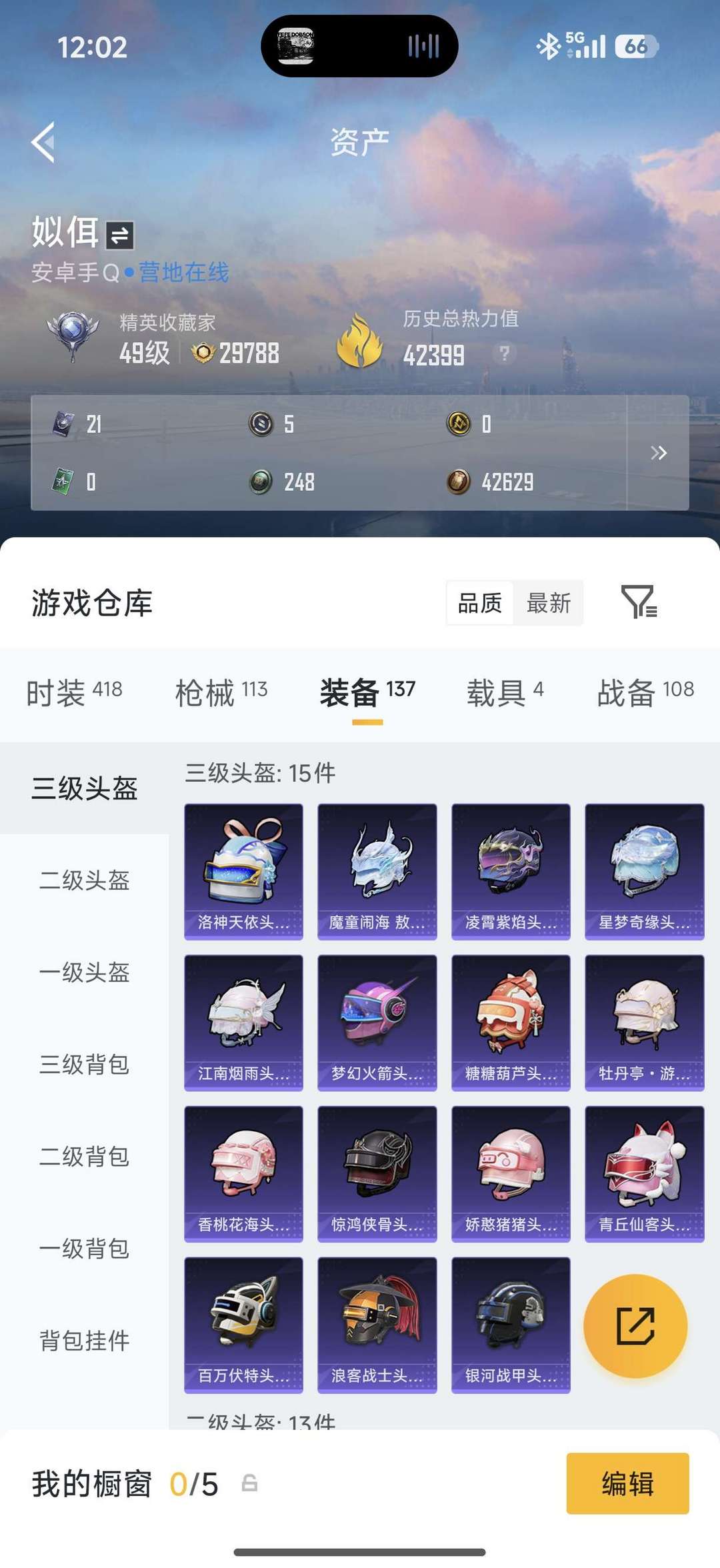
Task: Select 二级头盔 in the side menu
Action: click(84, 880)
